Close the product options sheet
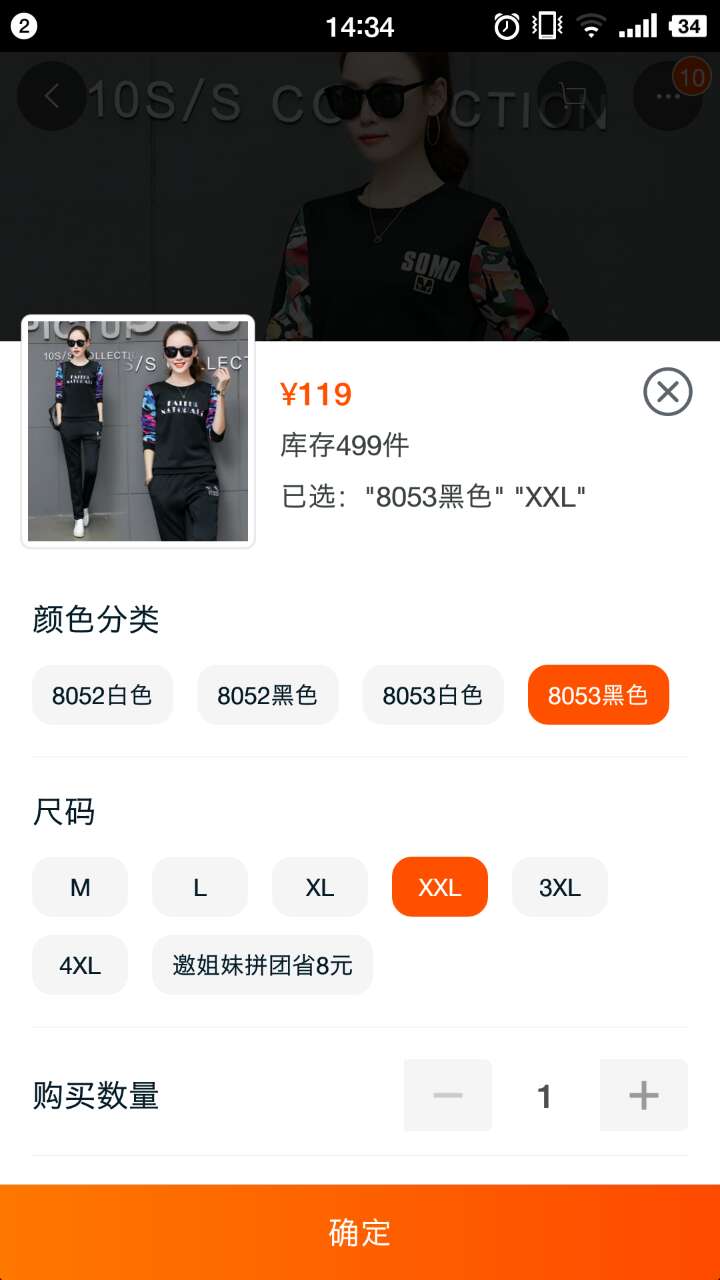Image resolution: width=720 pixels, height=1280 pixels. click(x=667, y=392)
